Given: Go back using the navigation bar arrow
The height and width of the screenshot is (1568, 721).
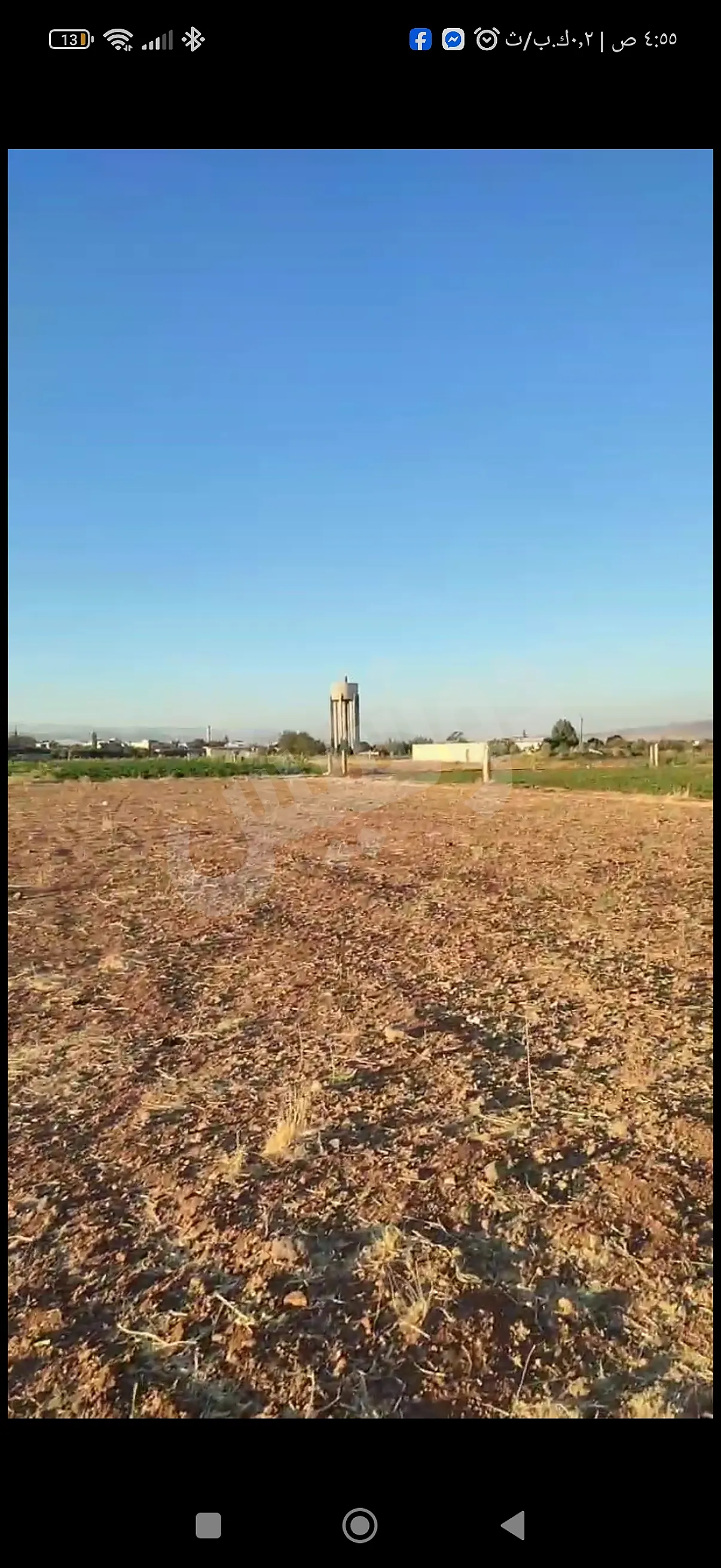Looking at the screenshot, I should (513, 1526).
